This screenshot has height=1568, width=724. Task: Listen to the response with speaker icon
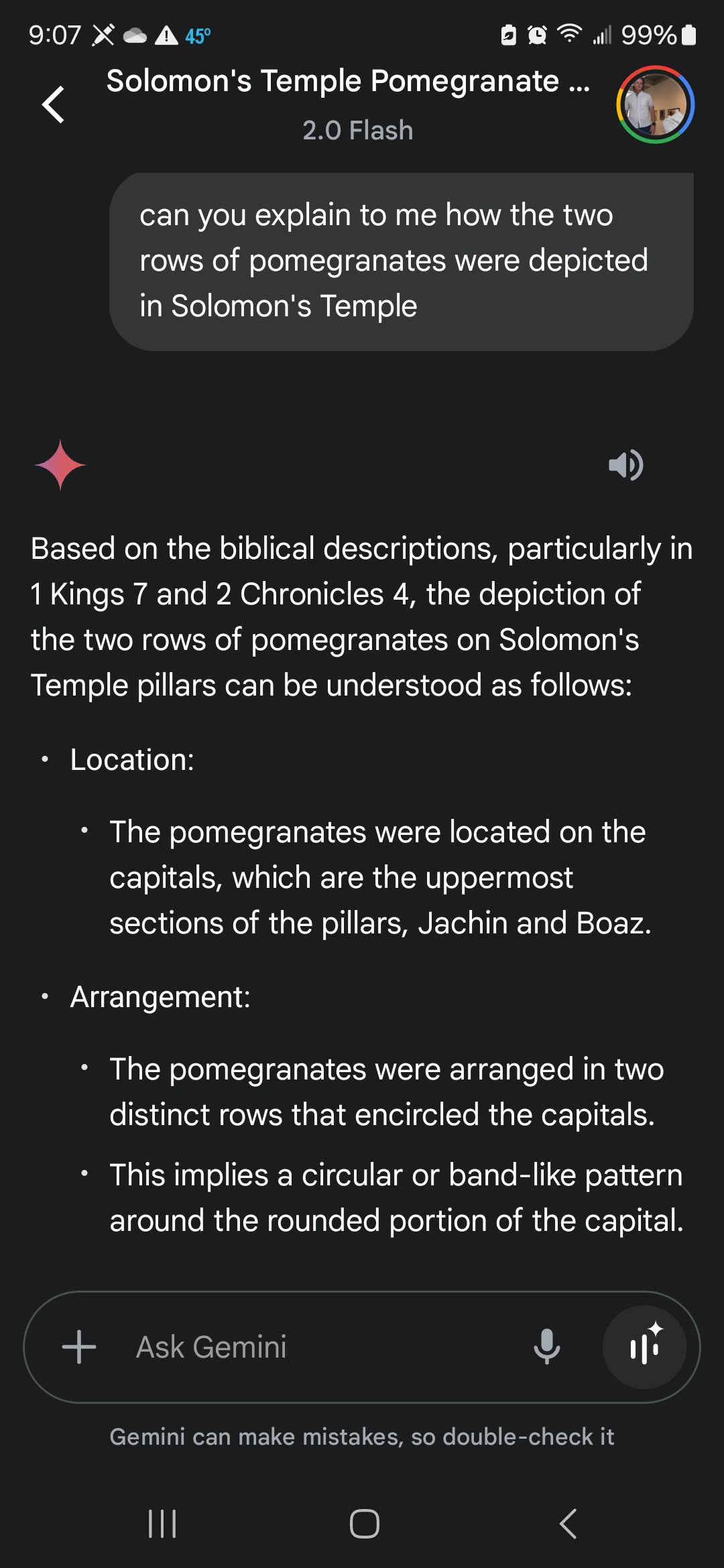coord(626,465)
